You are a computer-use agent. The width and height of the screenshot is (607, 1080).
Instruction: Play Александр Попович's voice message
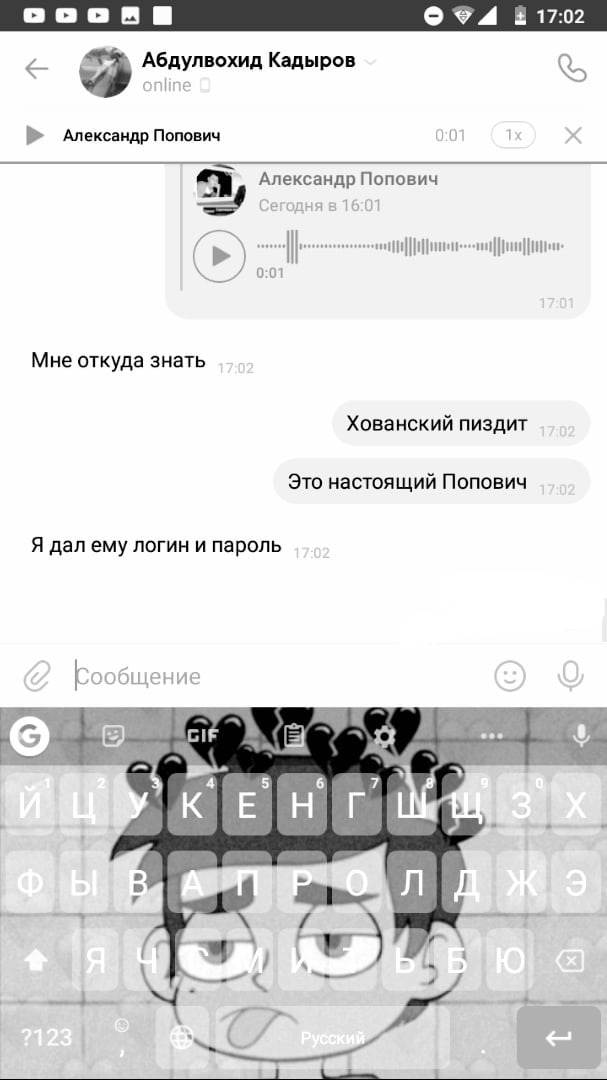point(219,256)
